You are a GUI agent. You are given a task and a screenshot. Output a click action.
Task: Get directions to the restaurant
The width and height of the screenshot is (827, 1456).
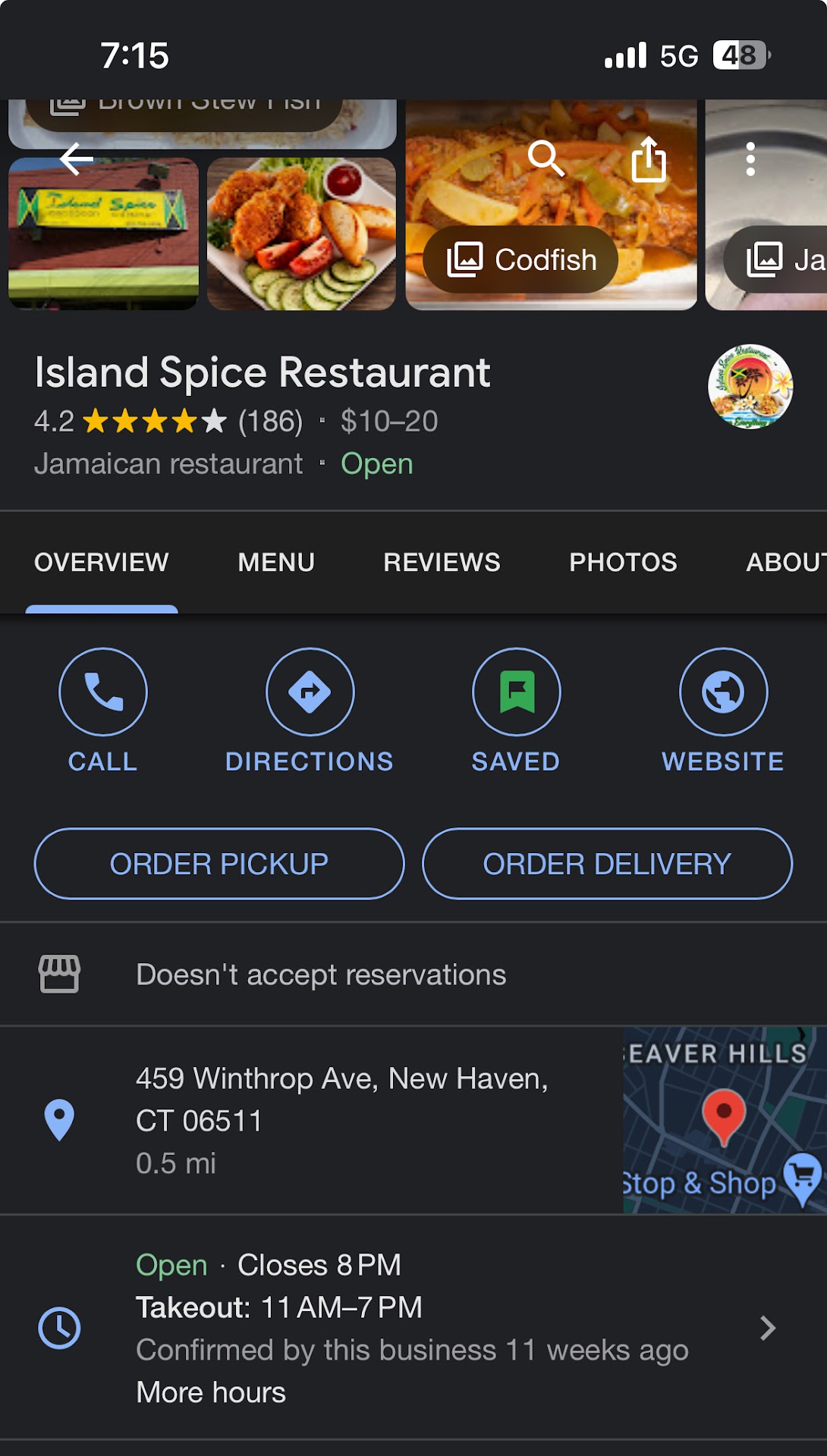tap(310, 692)
